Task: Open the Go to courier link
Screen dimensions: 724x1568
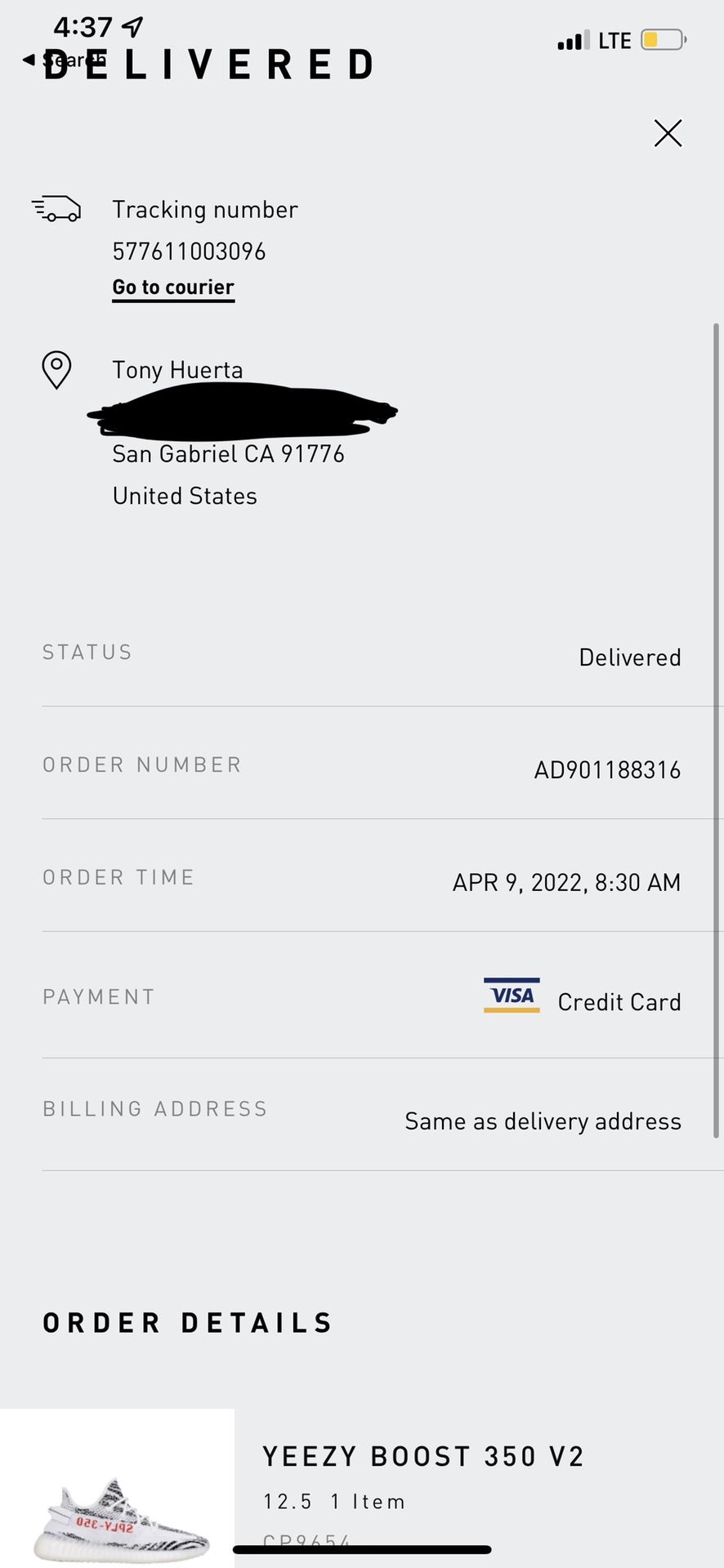Action: click(172, 287)
